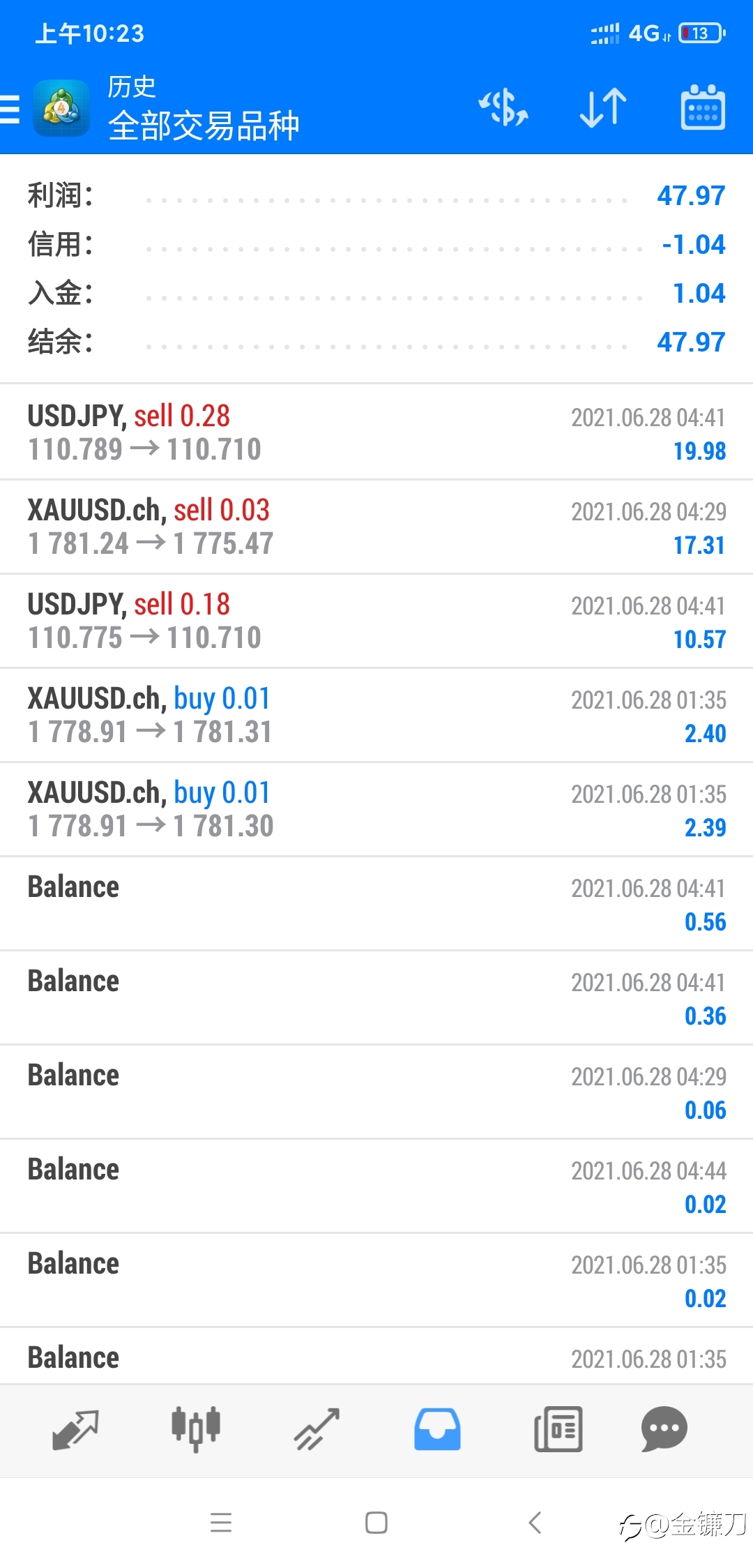Screen dimensions: 753x1568
Task: Open the Balance entry of 0.56
Action: 376,903
